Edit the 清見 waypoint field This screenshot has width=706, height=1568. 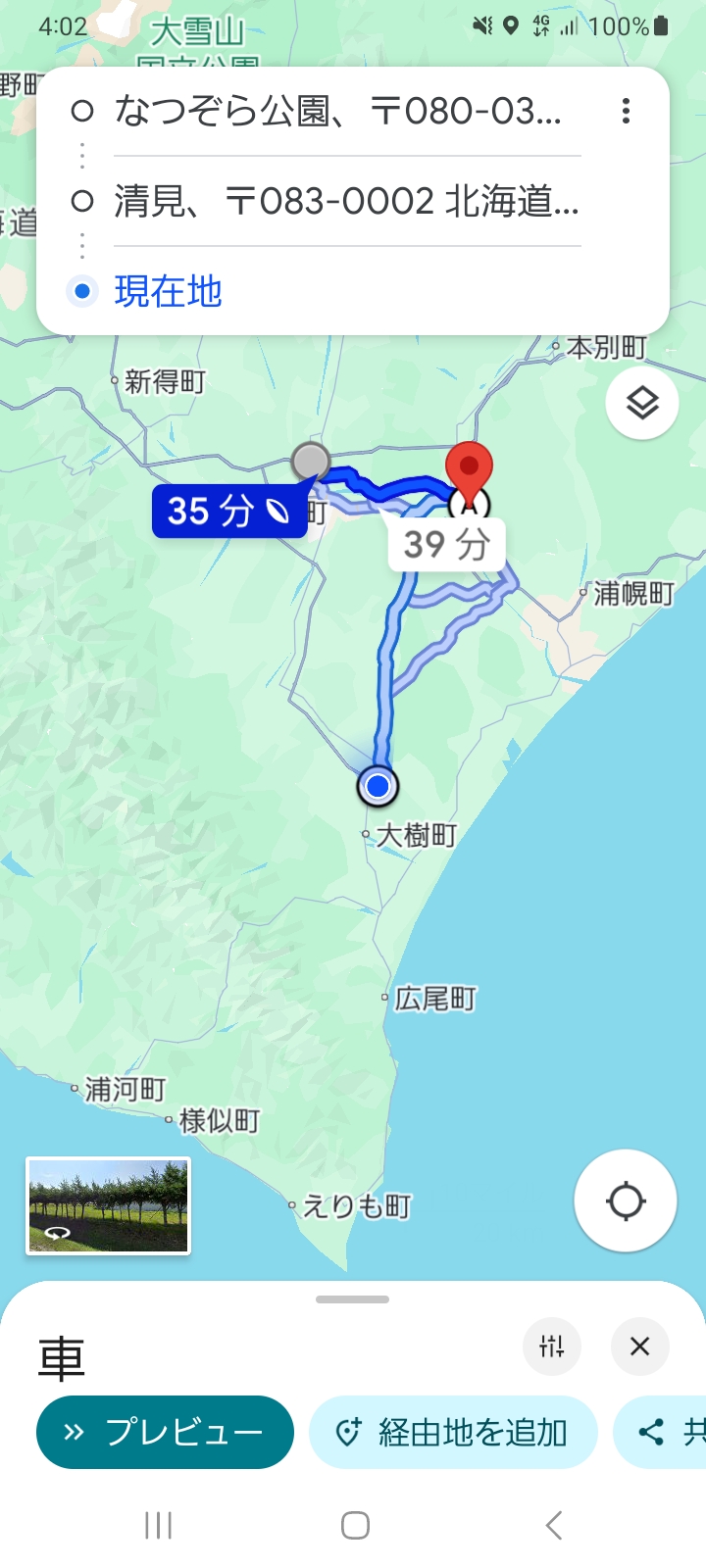point(346,202)
